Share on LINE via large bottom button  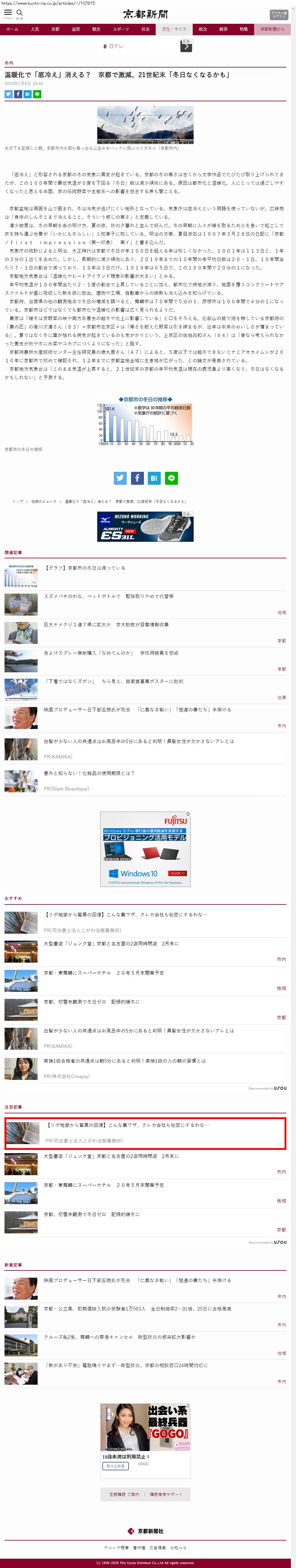tap(171, 478)
